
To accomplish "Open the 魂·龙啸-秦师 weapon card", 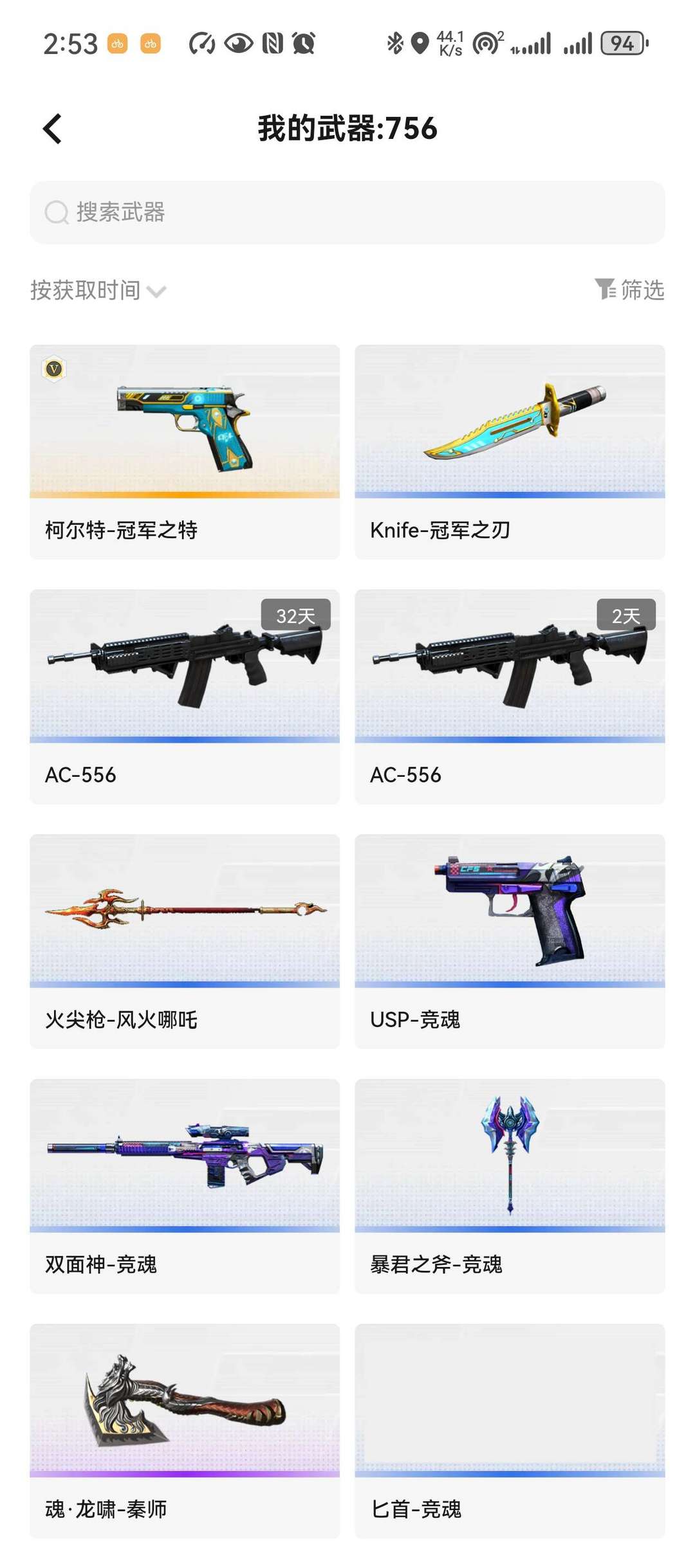I will point(185,1430).
